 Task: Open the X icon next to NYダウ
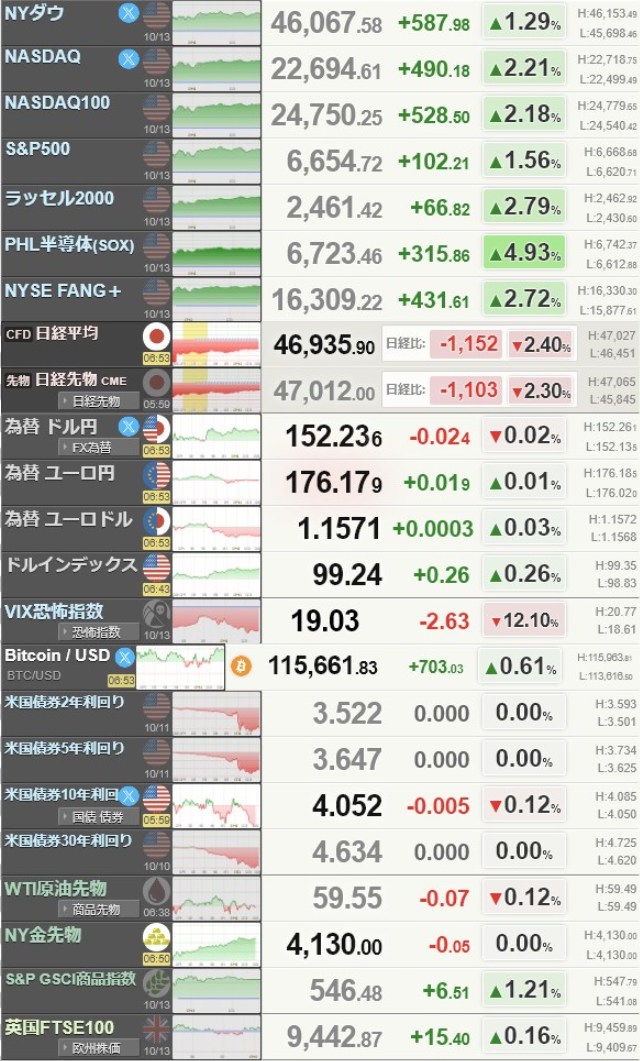pos(129,13)
